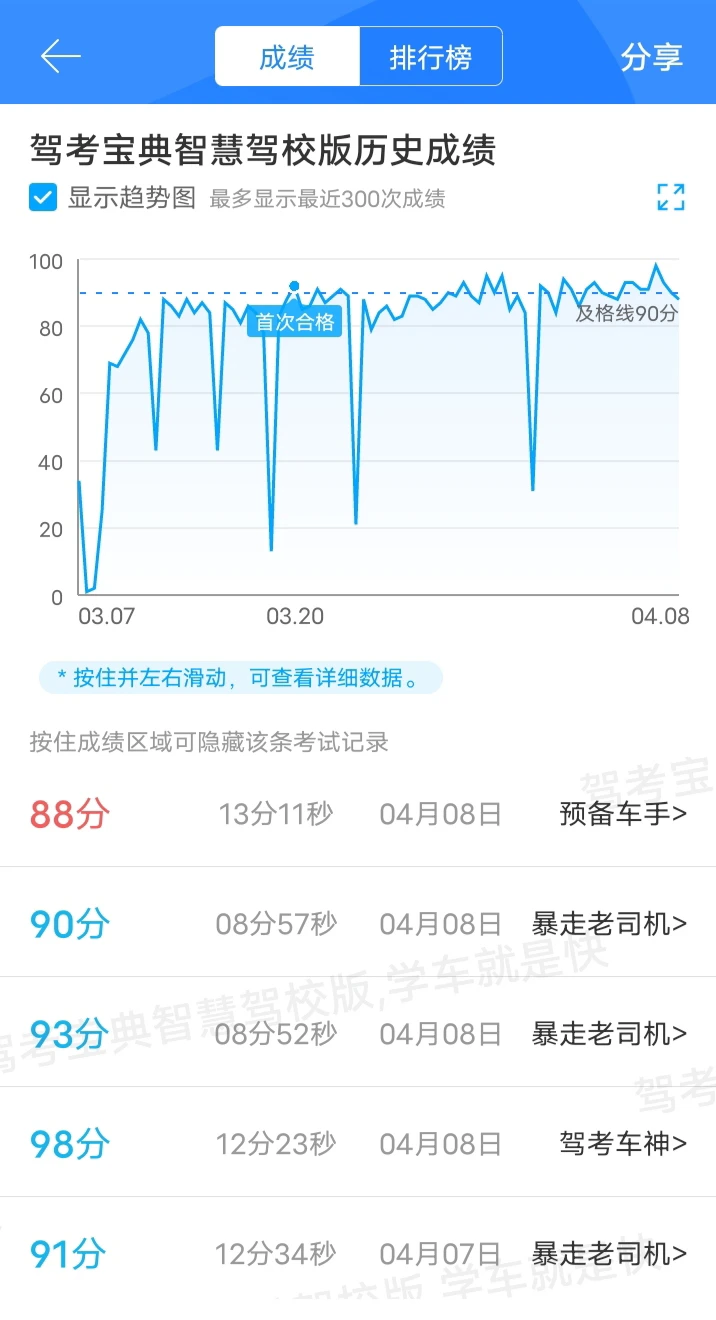View the 93分 record taking 08分52秒
This screenshot has width=716, height=1320.
(x=608, y=1034)
